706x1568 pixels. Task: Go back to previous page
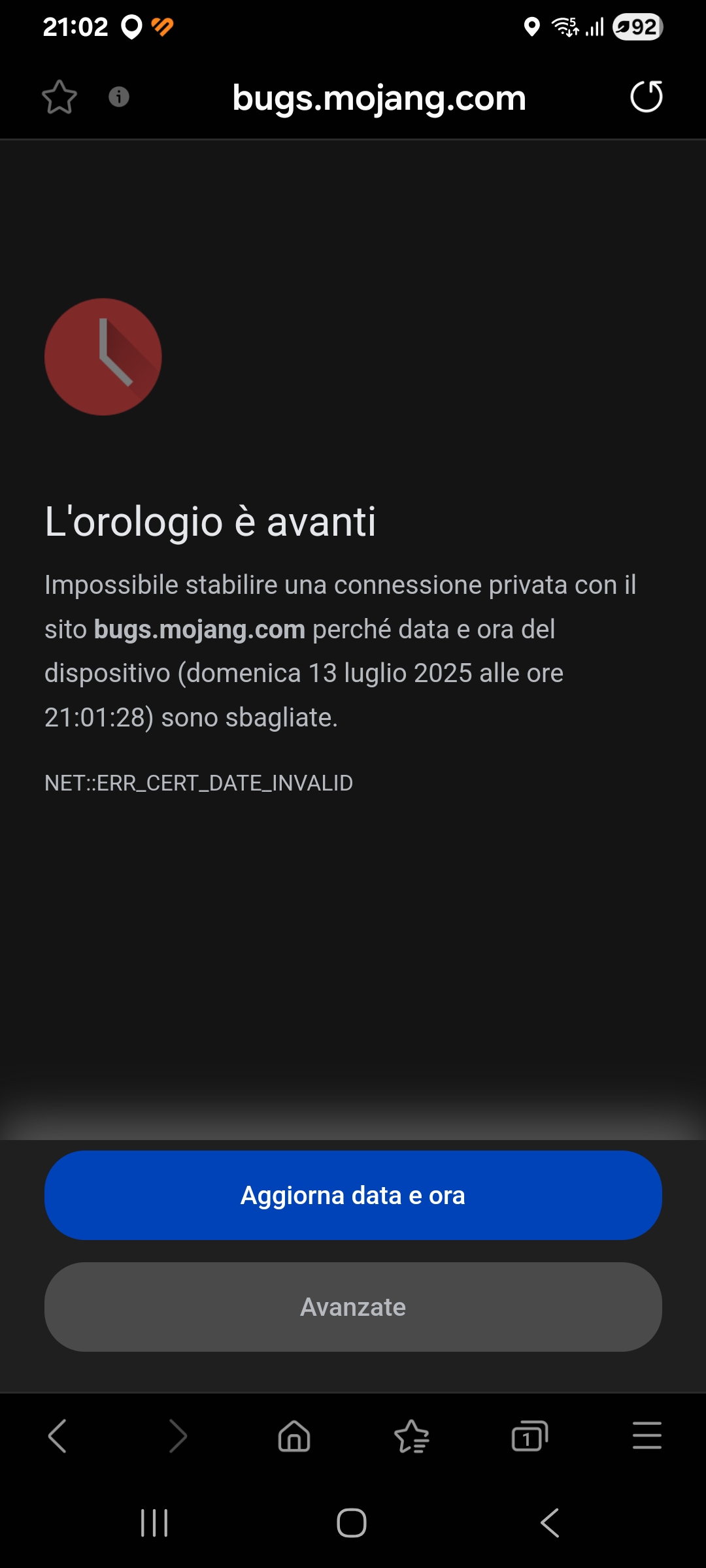coord(58,1436)
